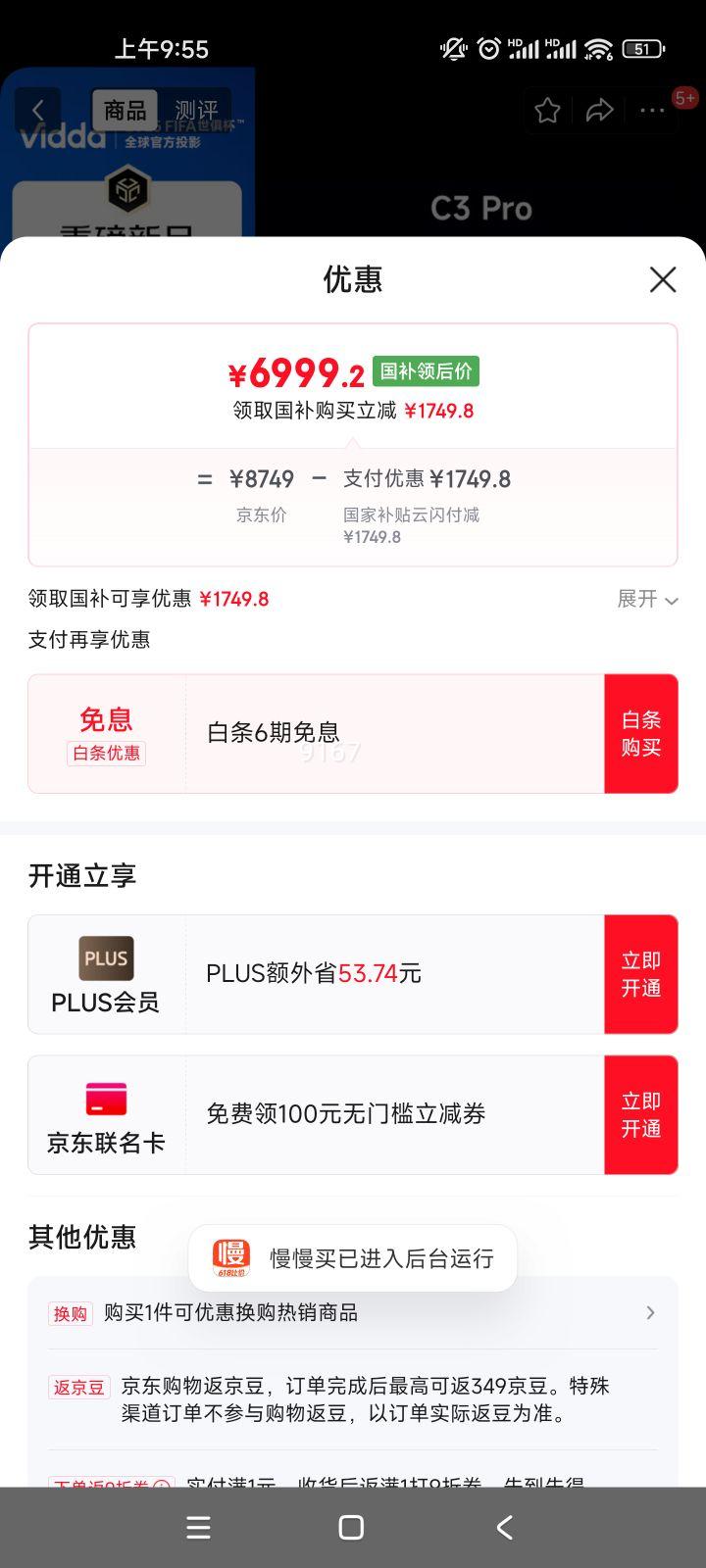Screen dimensions: 706x1568
Task: Close the 优惠 panel
Action: (663, 279)
